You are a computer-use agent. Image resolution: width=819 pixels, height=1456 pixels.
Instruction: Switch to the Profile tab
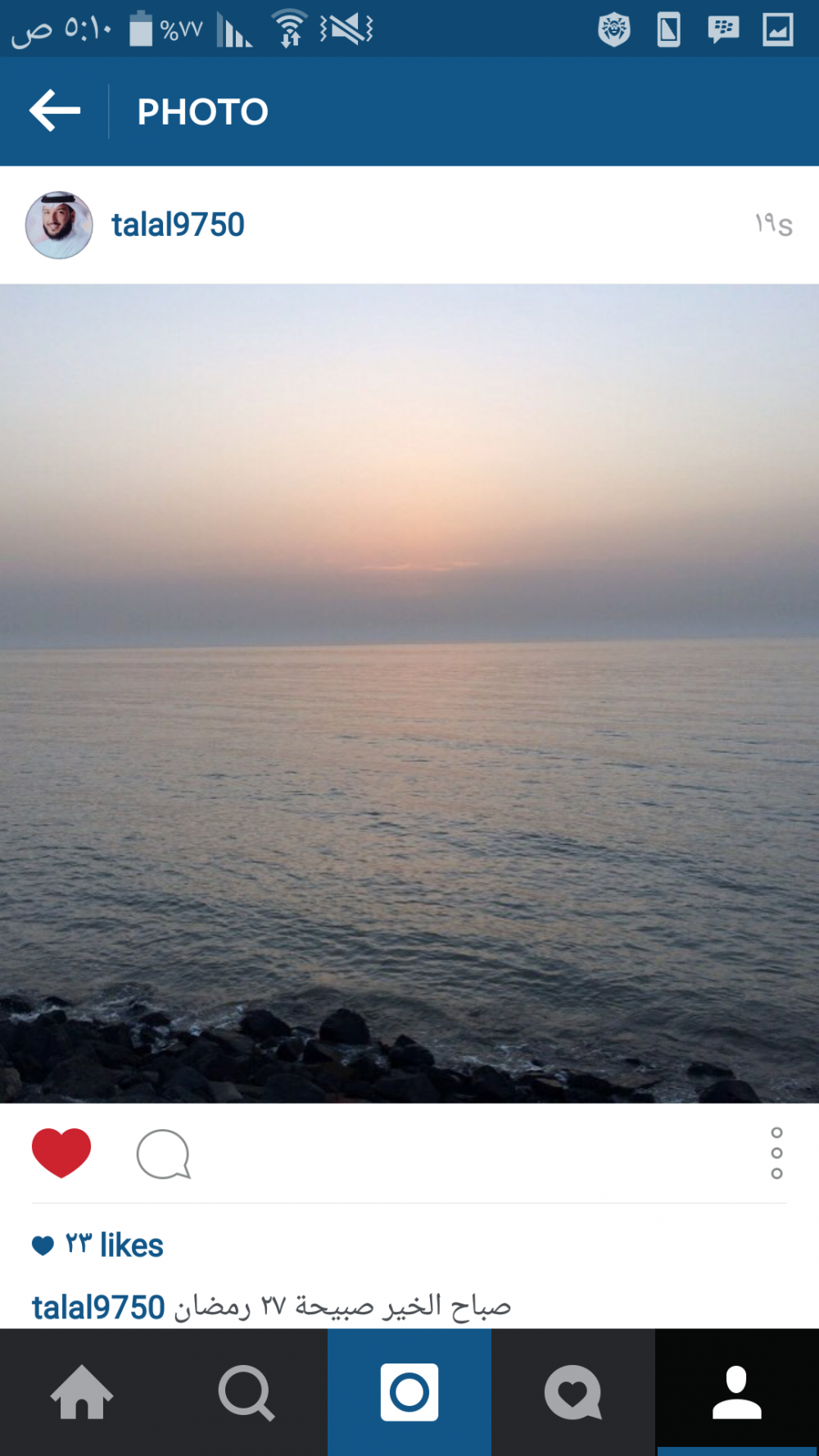[737, 1393]
